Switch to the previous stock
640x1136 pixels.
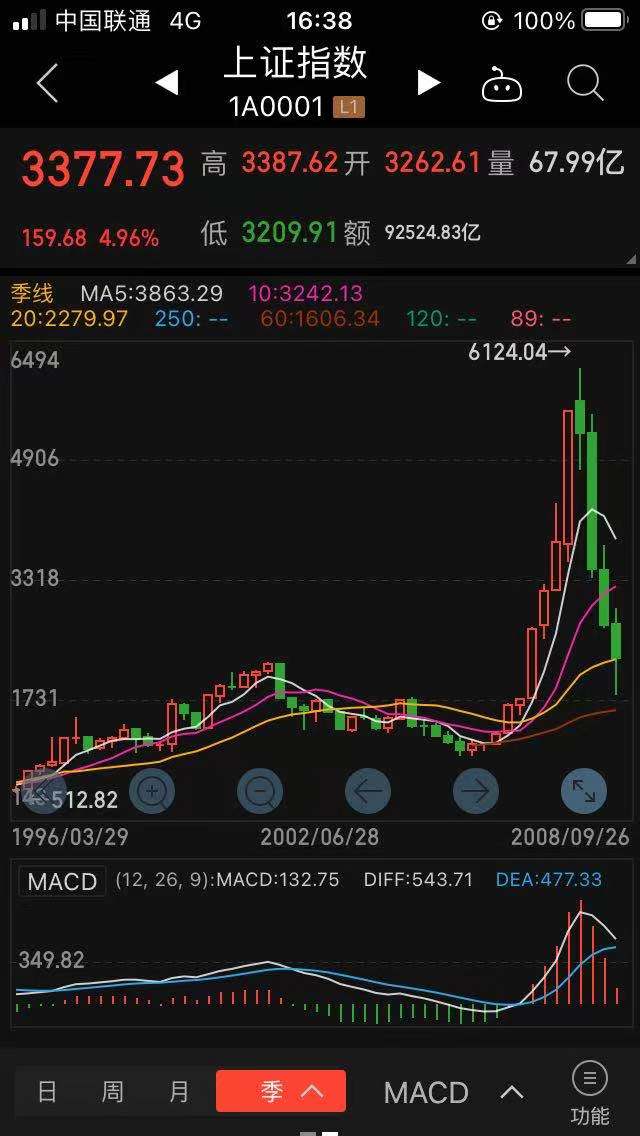pyautogui.click(x=167, y=83)
